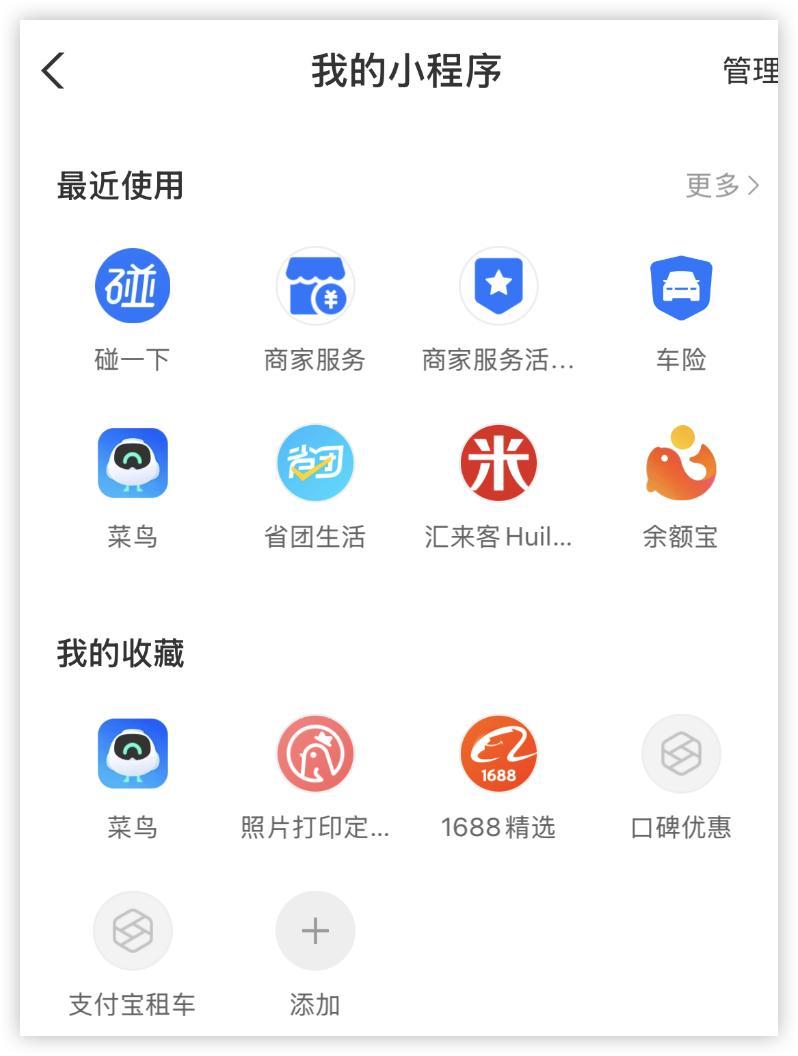Launch the 照片打印定… mini program

click(x=315, y=754)
